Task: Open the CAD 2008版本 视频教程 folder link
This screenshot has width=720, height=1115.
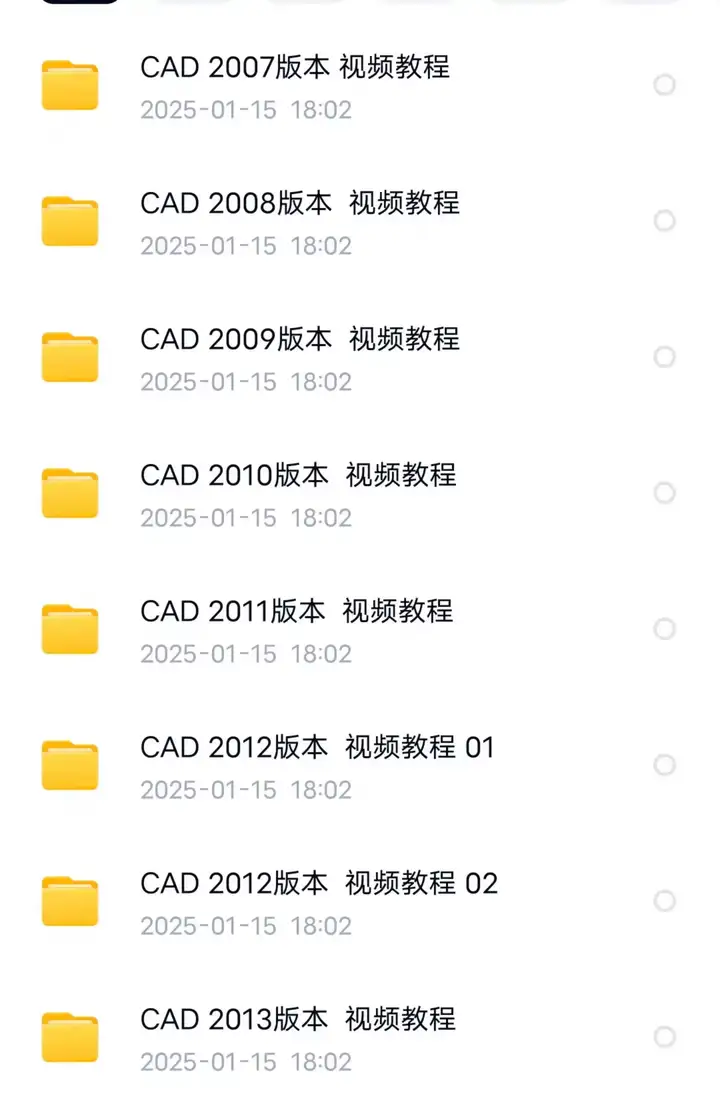Action: [300, 203]
